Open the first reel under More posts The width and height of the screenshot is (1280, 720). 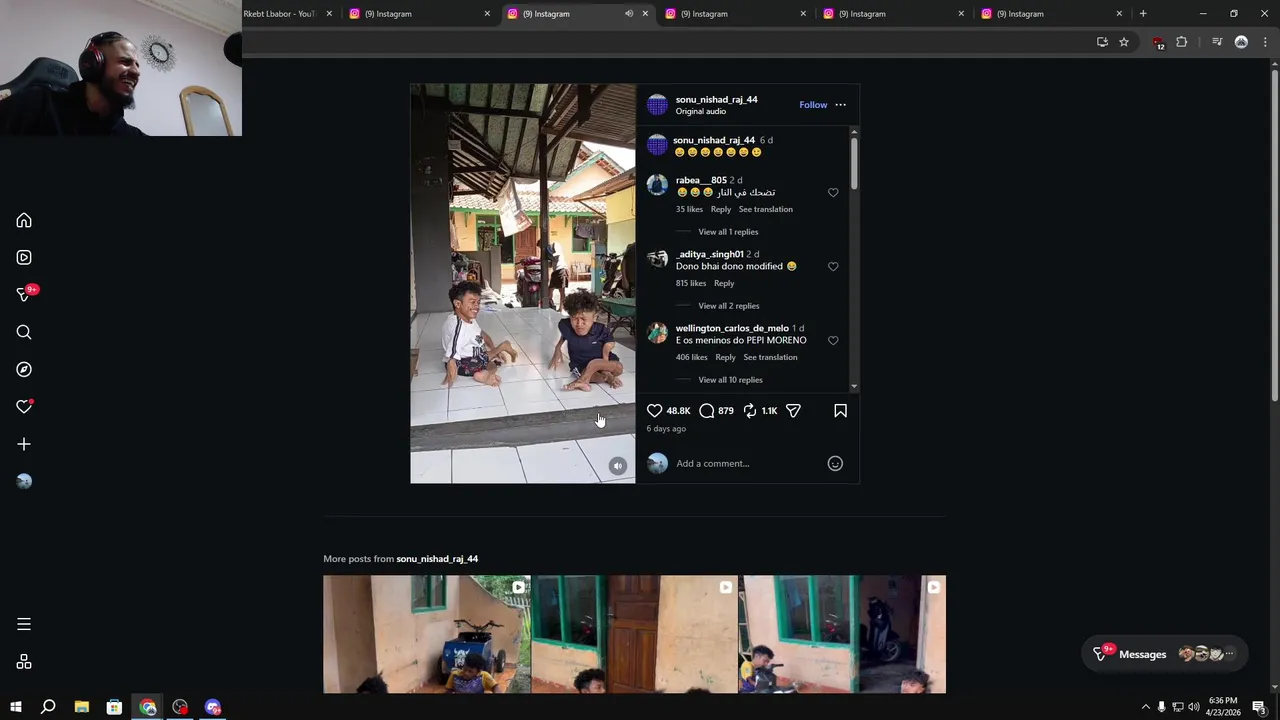click(426, 634)
